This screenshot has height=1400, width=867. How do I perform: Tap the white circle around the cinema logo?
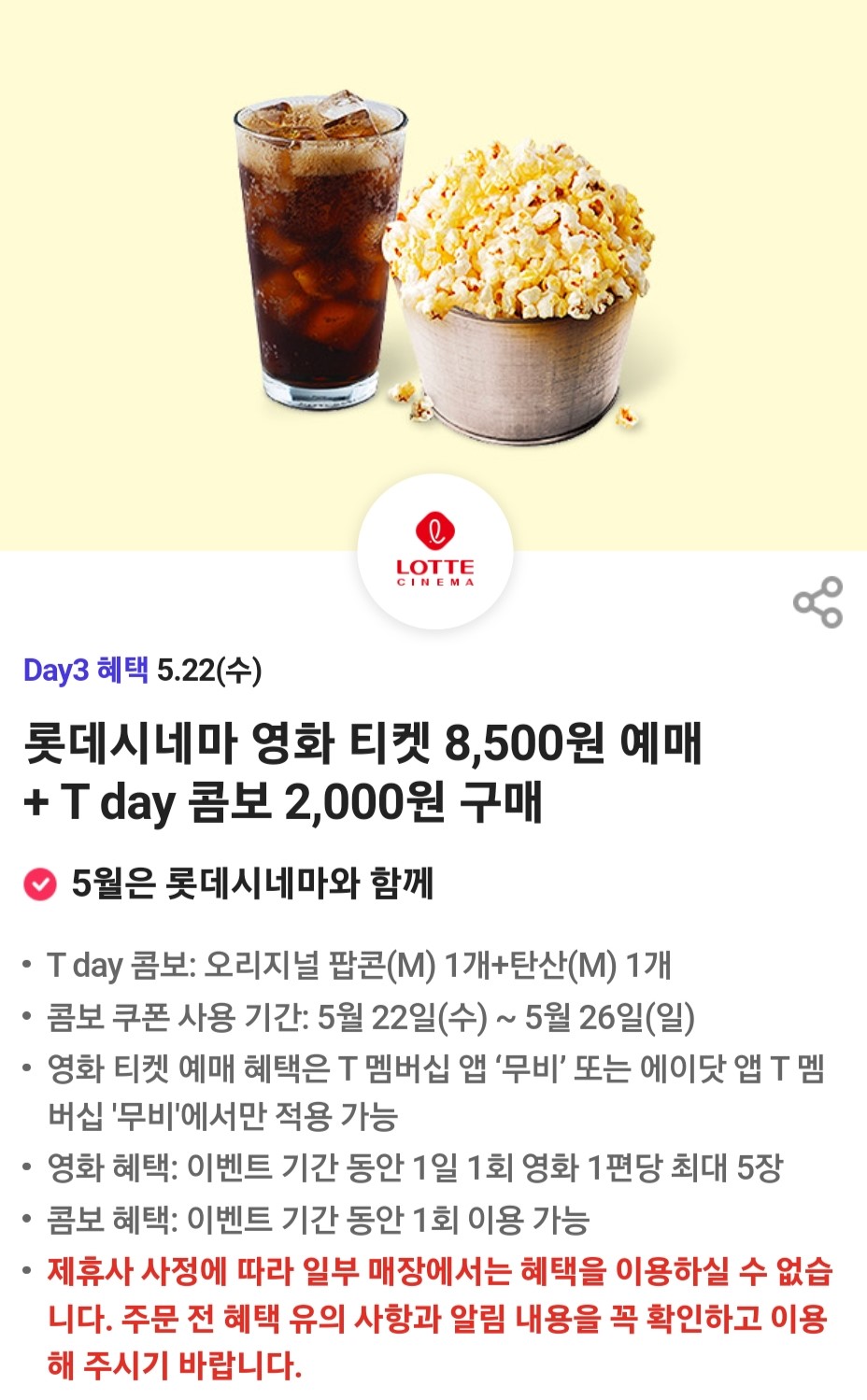coord(433,553)
